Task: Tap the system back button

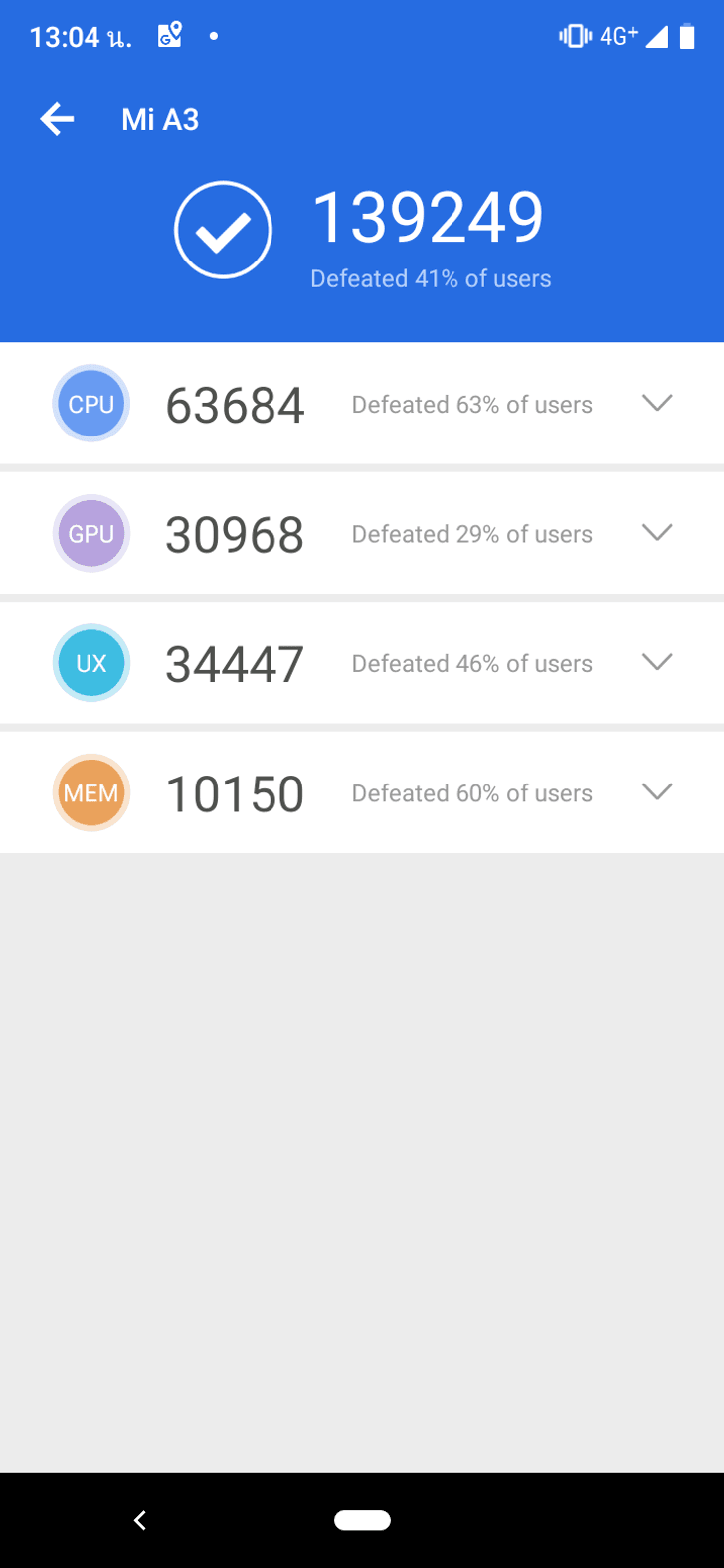Action: (140, 1519)
